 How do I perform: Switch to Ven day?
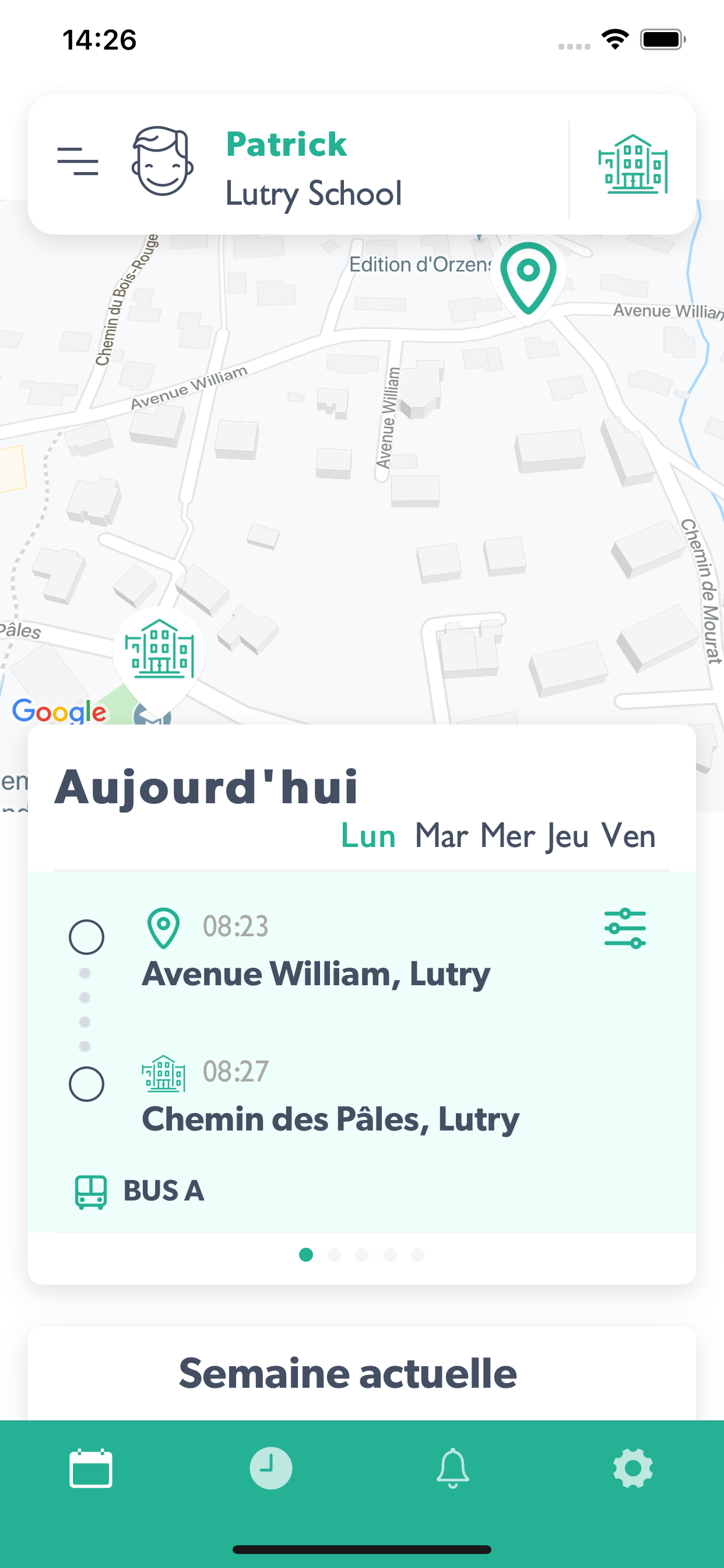(x=628, y=835)
